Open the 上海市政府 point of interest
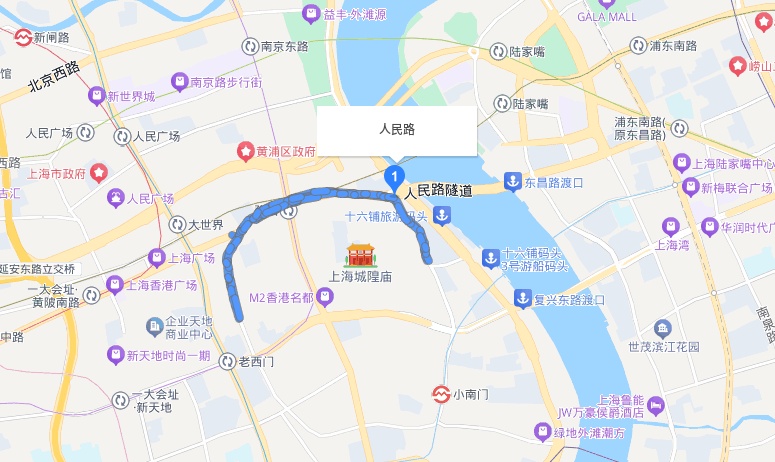775x462 pixels. [x=99, y=173]
